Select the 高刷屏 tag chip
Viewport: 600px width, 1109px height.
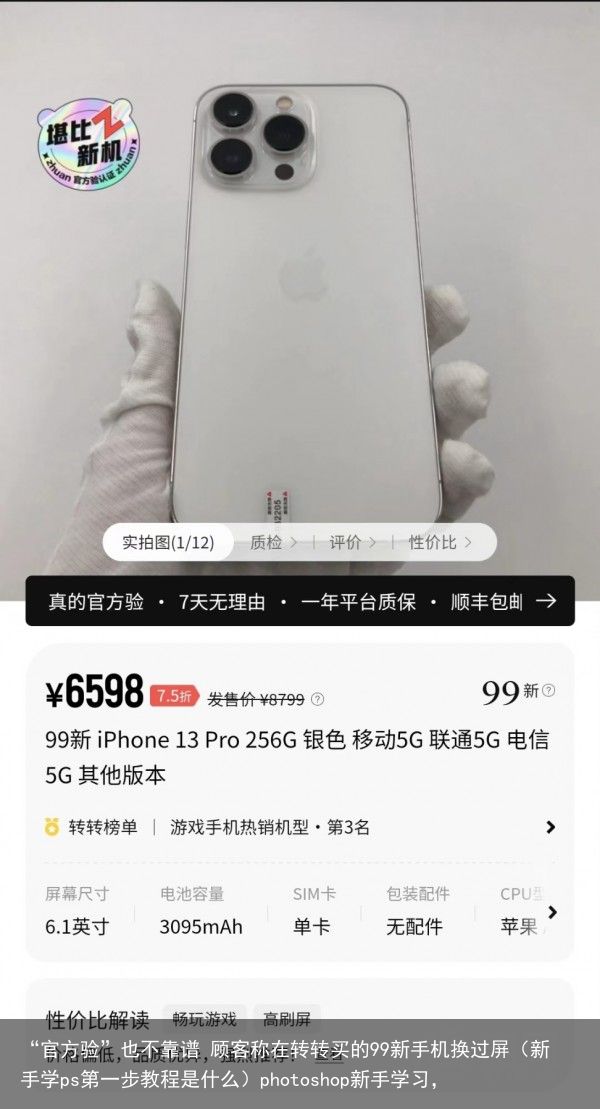point(287,1019)
